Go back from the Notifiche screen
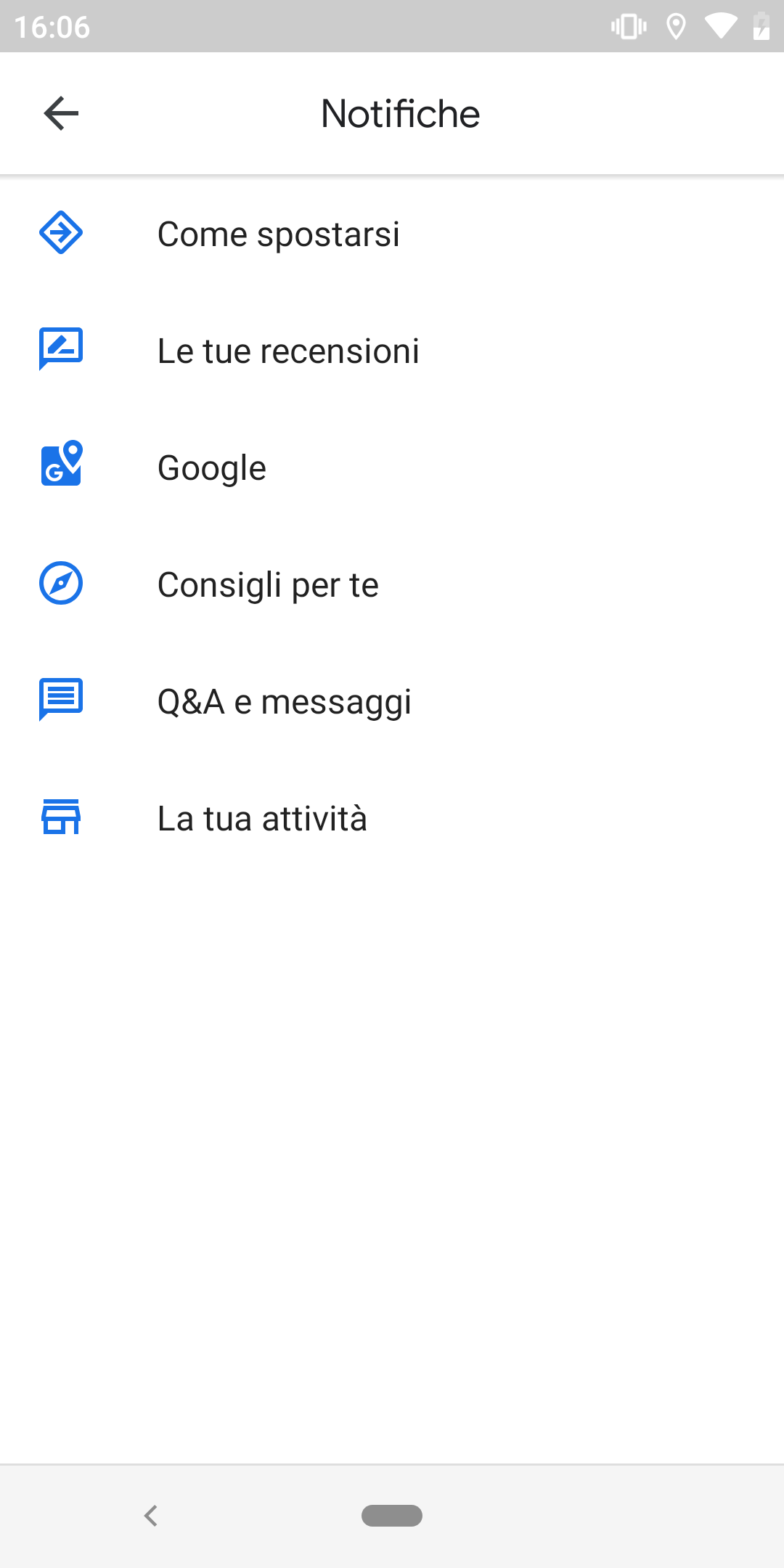Image resolution: width=784 pixels, height=1568 pixels. 61,113
